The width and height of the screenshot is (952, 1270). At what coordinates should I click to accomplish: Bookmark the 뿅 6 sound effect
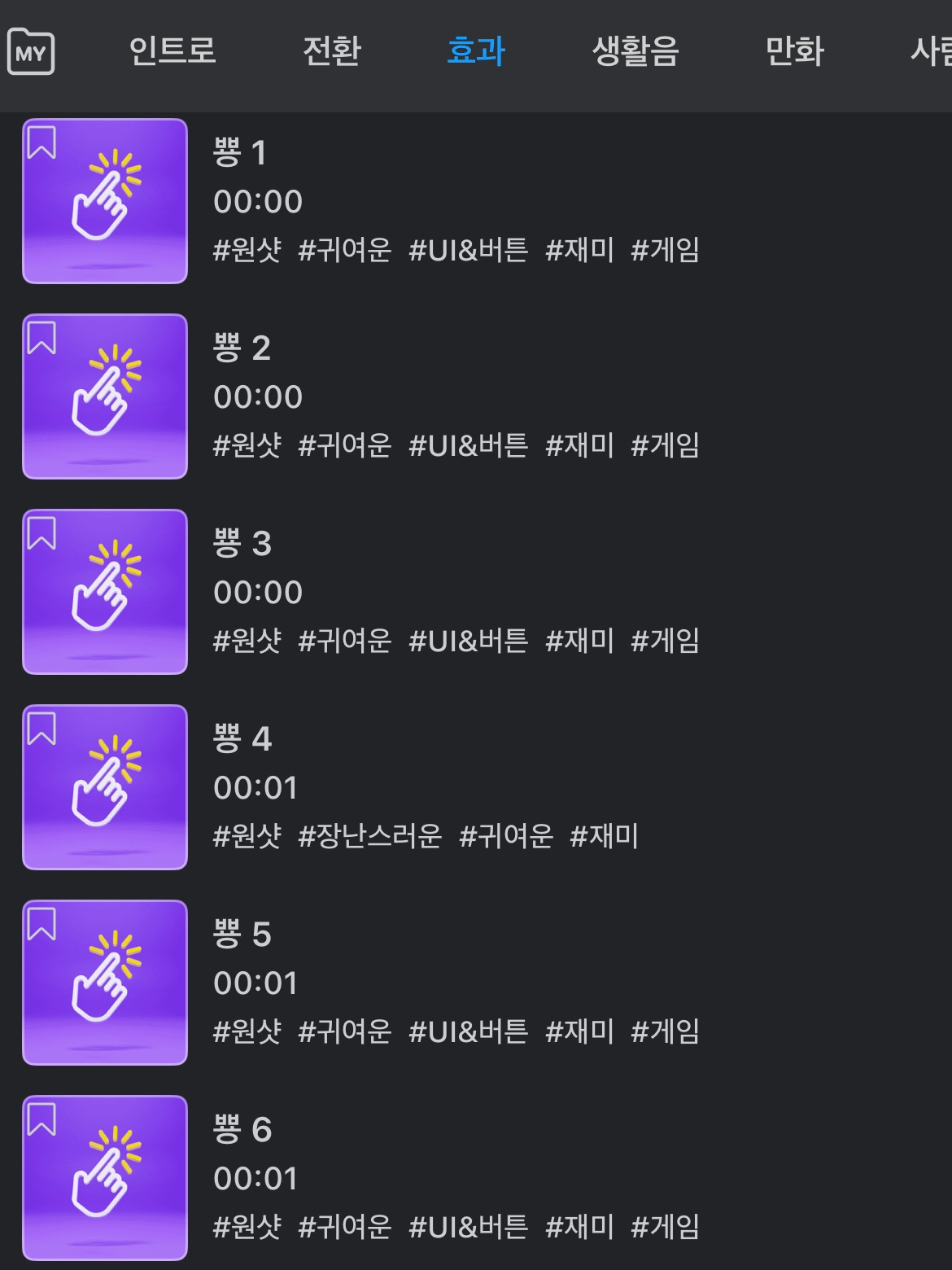41,1119
